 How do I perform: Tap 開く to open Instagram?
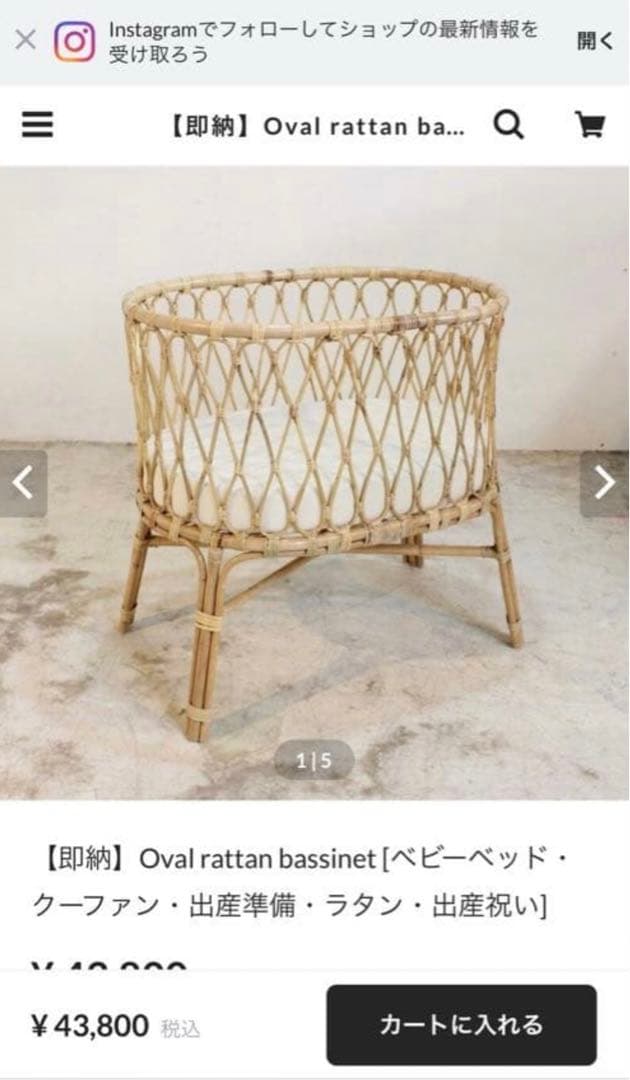tap(595, 41)
